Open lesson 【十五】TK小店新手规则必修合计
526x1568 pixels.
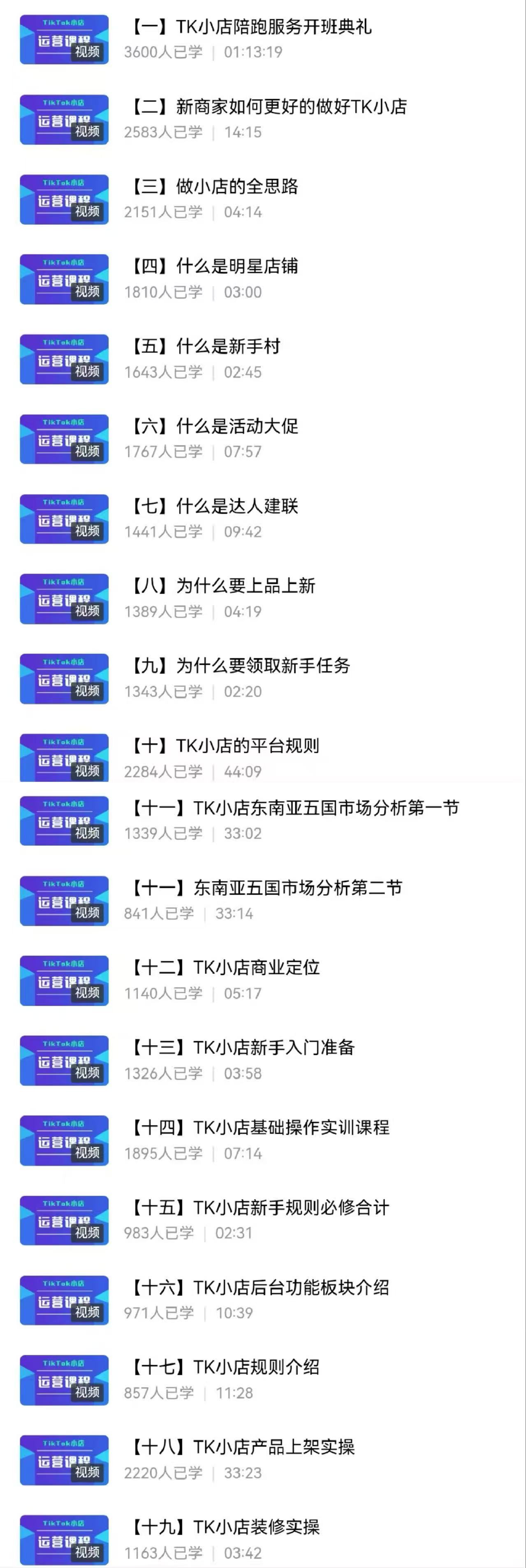(x=259, y=1207)
